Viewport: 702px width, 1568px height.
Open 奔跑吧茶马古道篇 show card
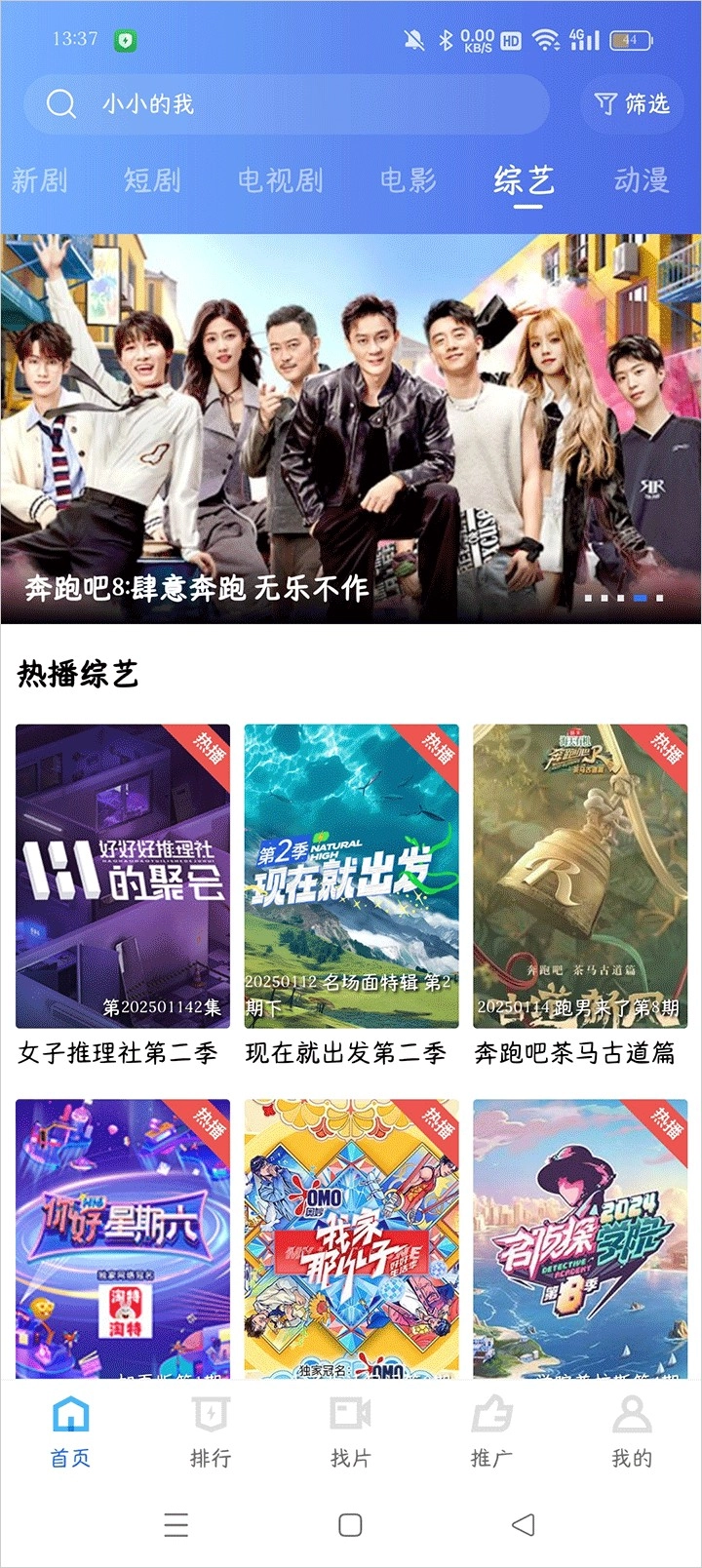click(x=580, y=877)
